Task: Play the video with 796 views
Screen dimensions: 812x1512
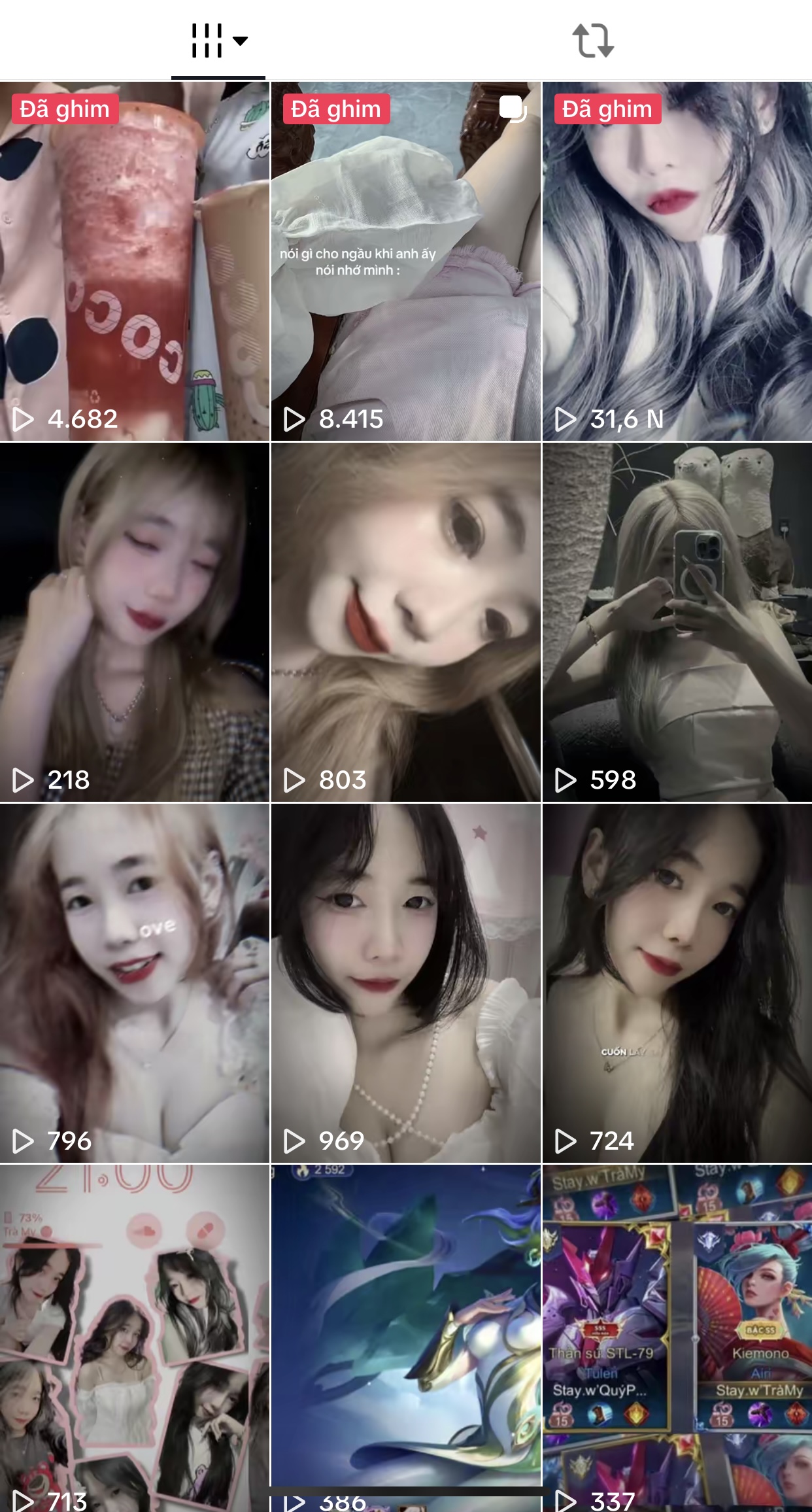Action: point(135,982)
